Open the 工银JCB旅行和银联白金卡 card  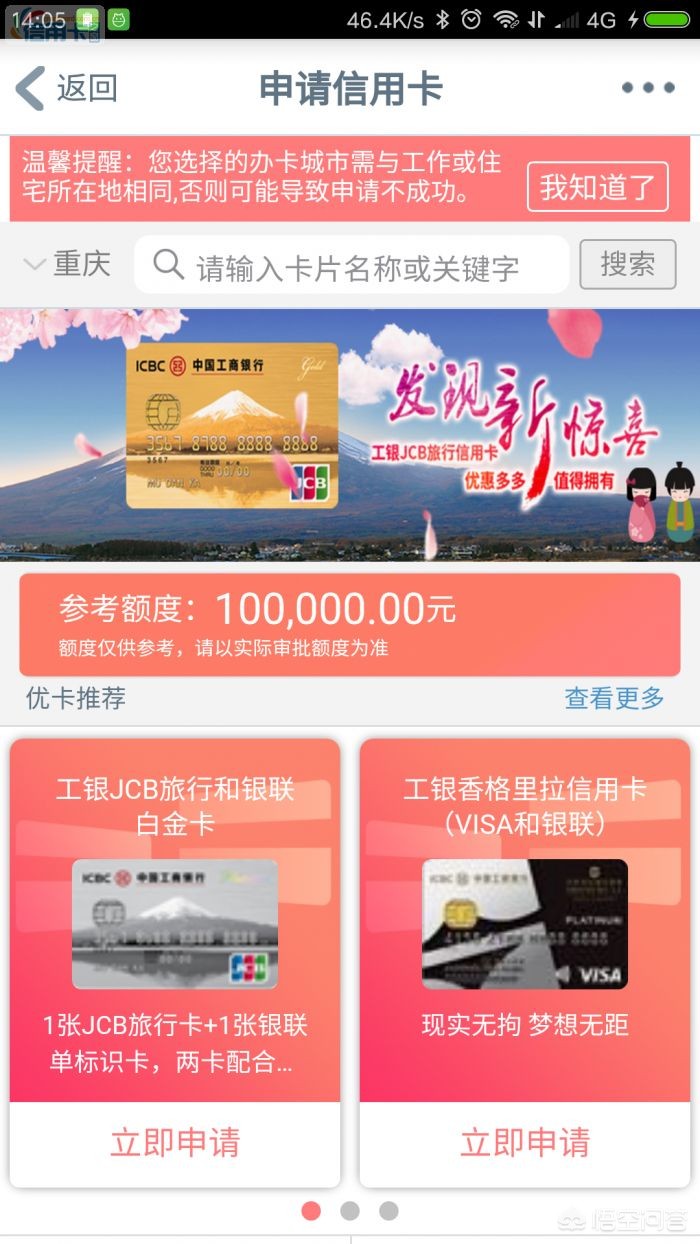pos(175,920)
